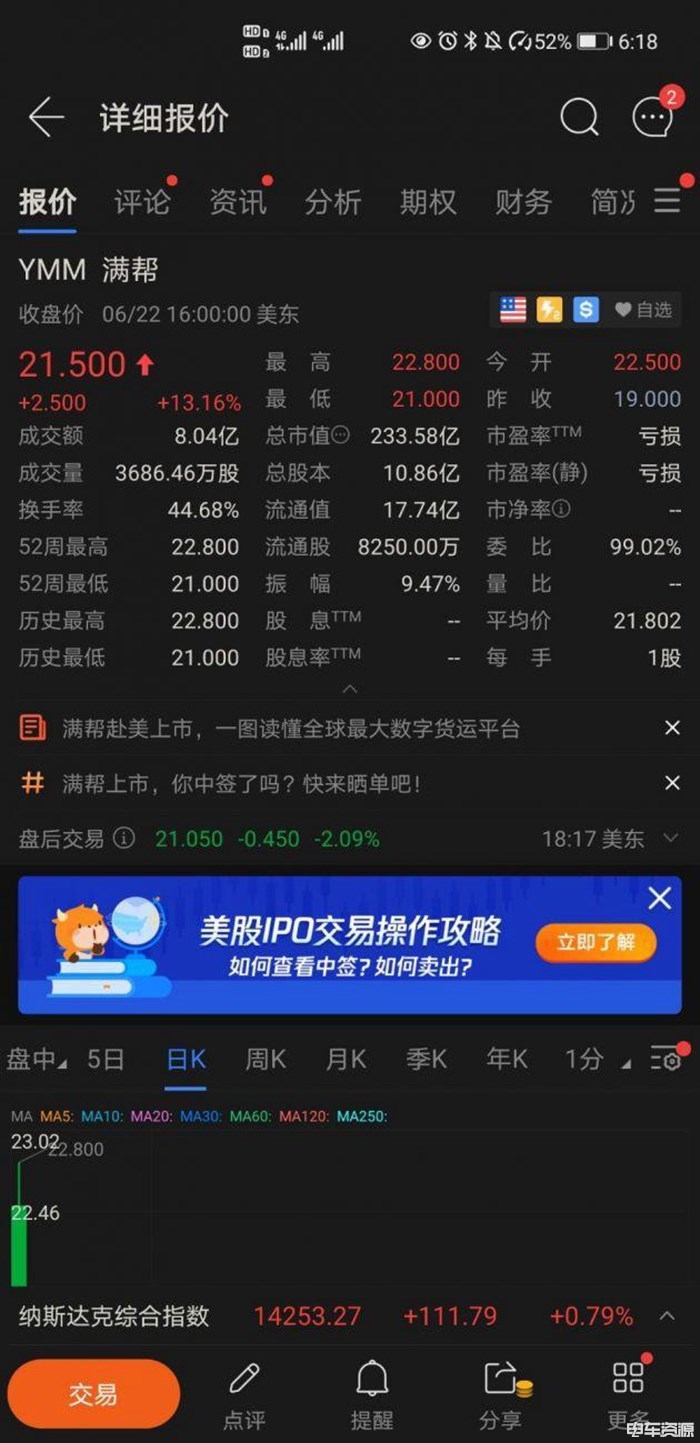Open the search magnifier
The width and height of the screenshot is (700, 1443).
(578, 118)
